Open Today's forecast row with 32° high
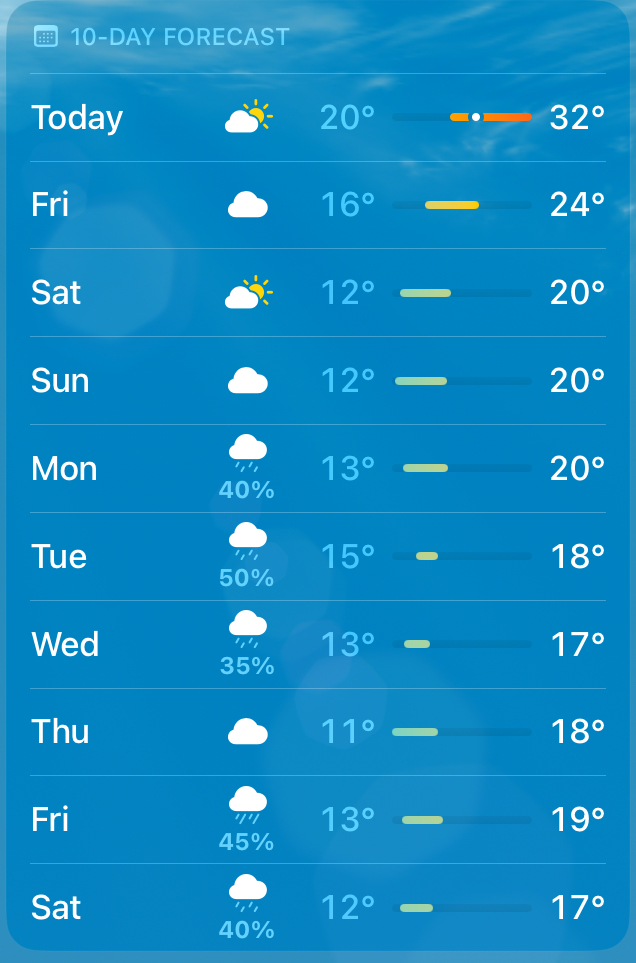This screenshot has width=636, height=963. pos(318,117)
